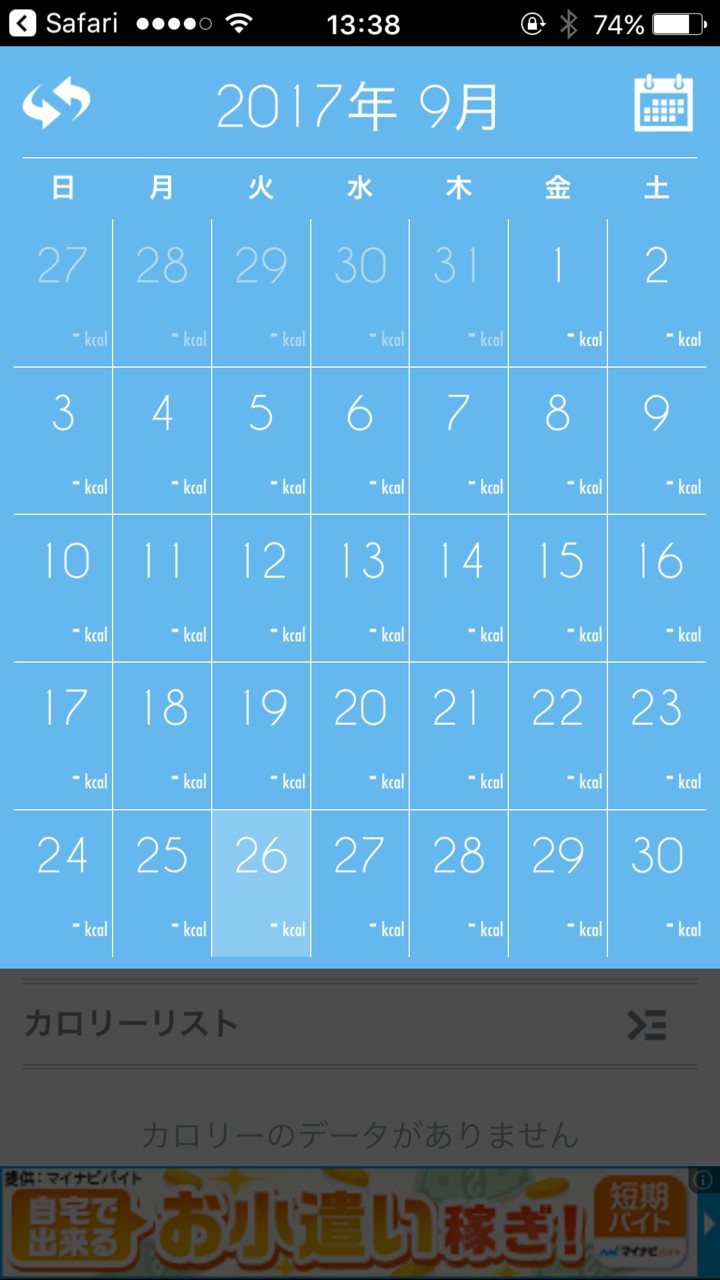This screenshot has width=720, height=1280.
Task: Return to Safari via back link
Action: (x=64, y=23)
